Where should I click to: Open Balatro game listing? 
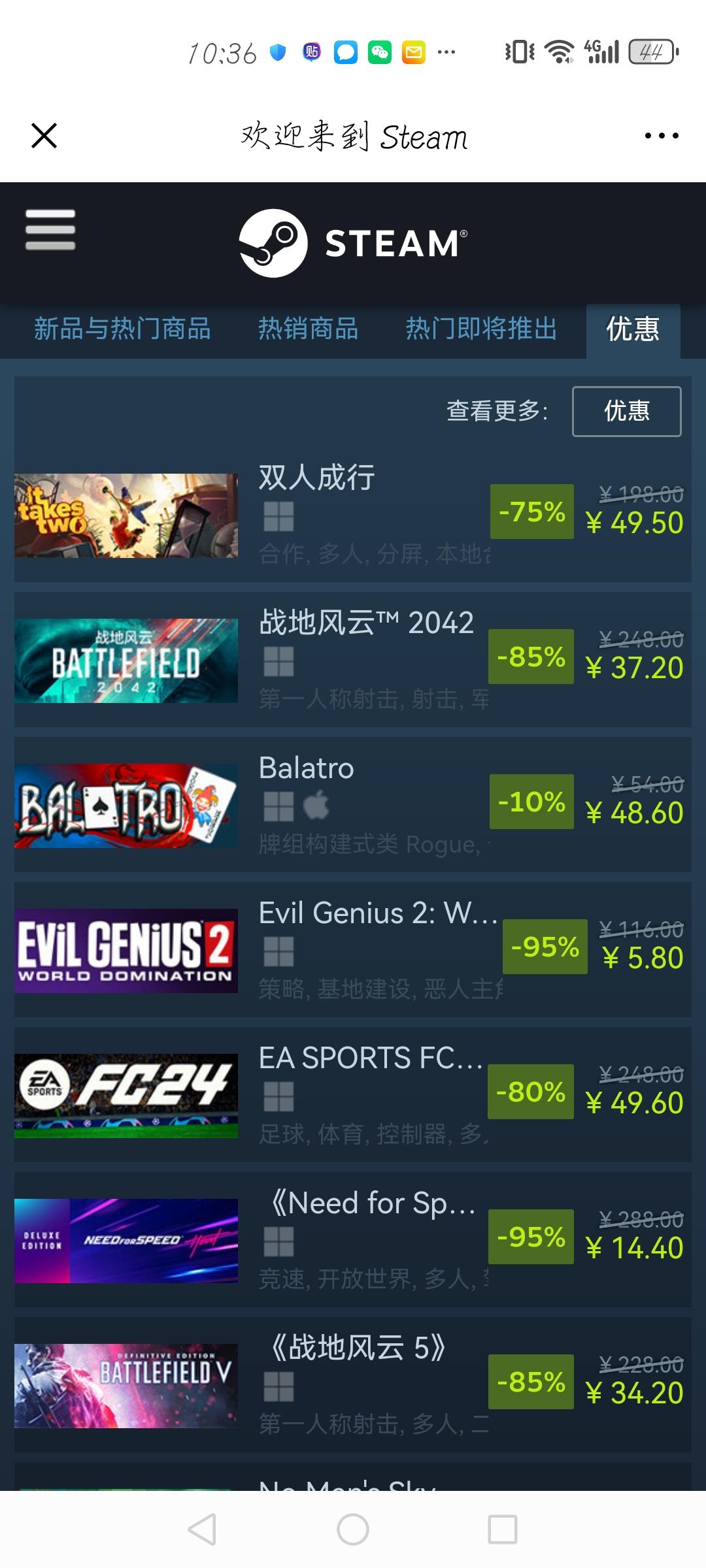pyautogui.click(x=353, y=806)
